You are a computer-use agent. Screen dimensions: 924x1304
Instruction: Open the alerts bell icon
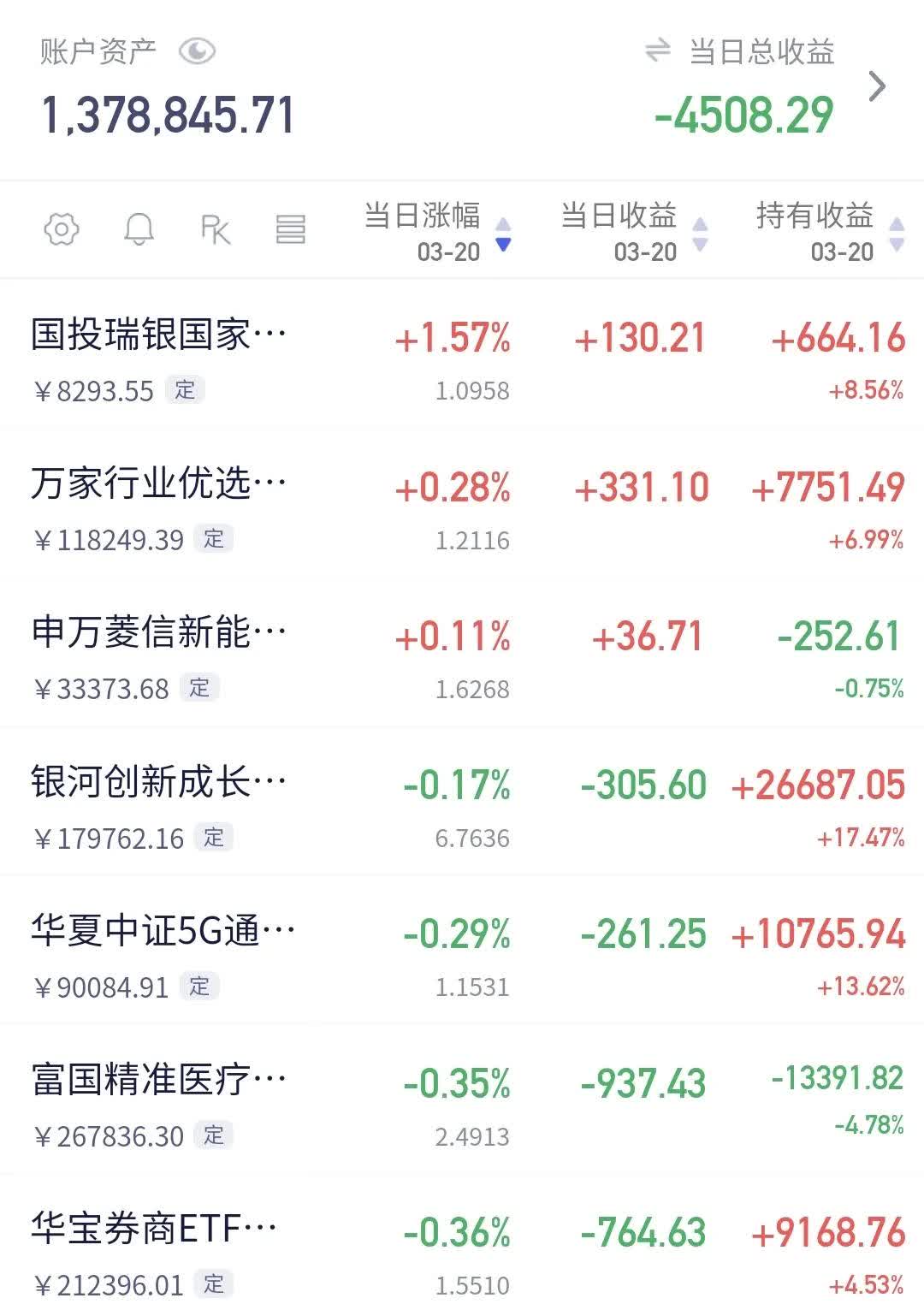tap(139, 229)
